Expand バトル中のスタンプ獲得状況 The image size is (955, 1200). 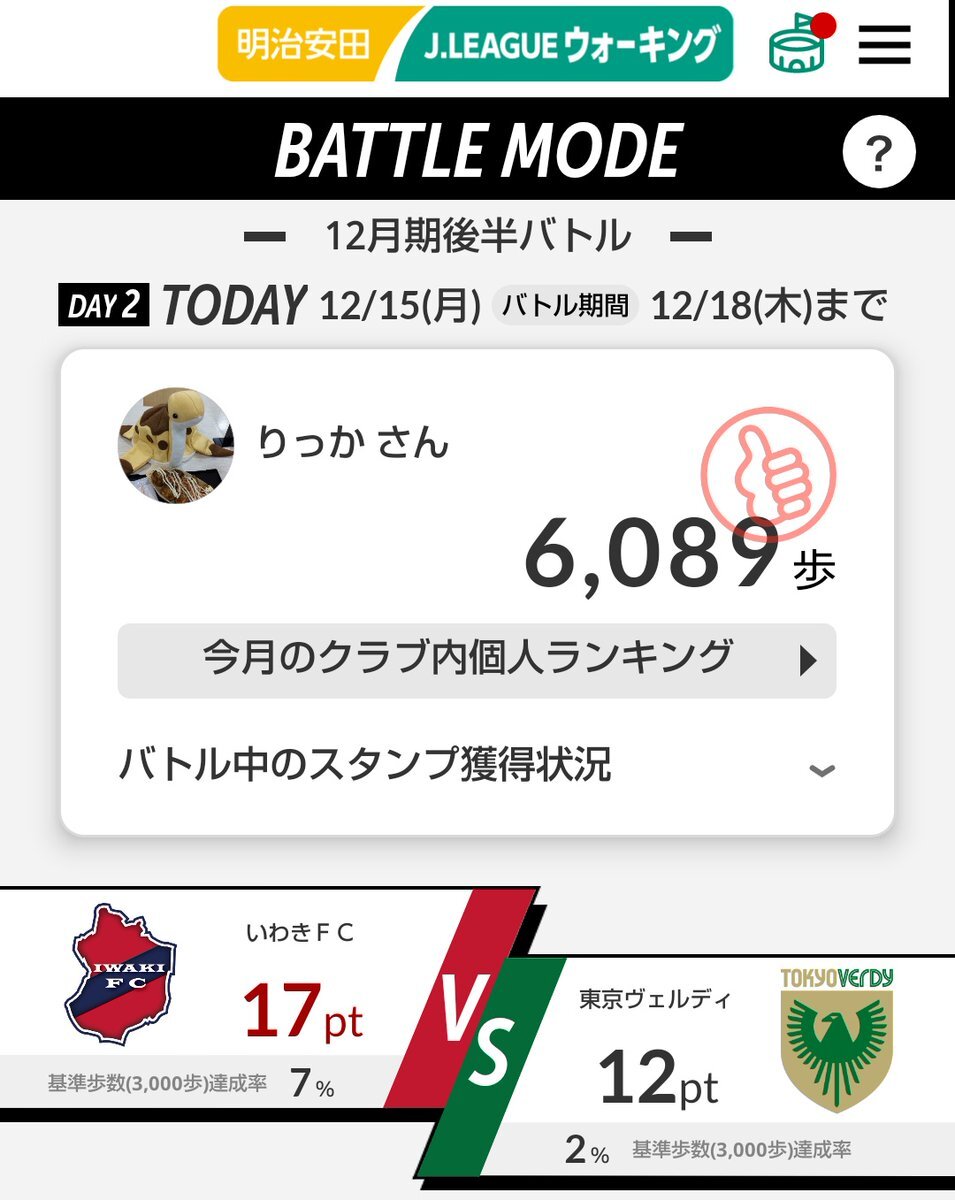(x=476, y=767)
